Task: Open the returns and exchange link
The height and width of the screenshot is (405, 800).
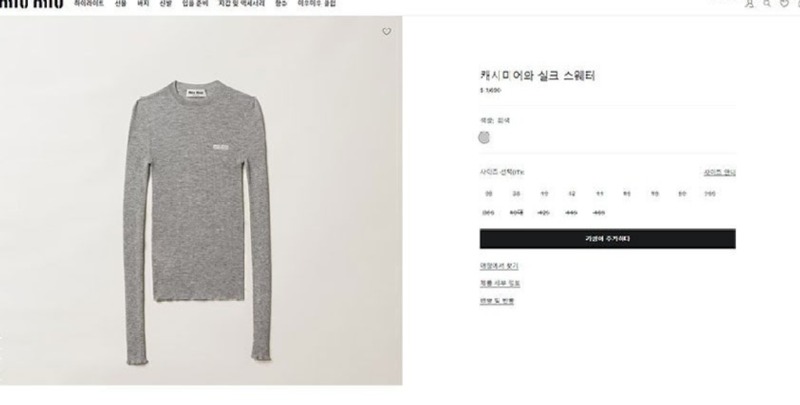Action: point(497,300)
